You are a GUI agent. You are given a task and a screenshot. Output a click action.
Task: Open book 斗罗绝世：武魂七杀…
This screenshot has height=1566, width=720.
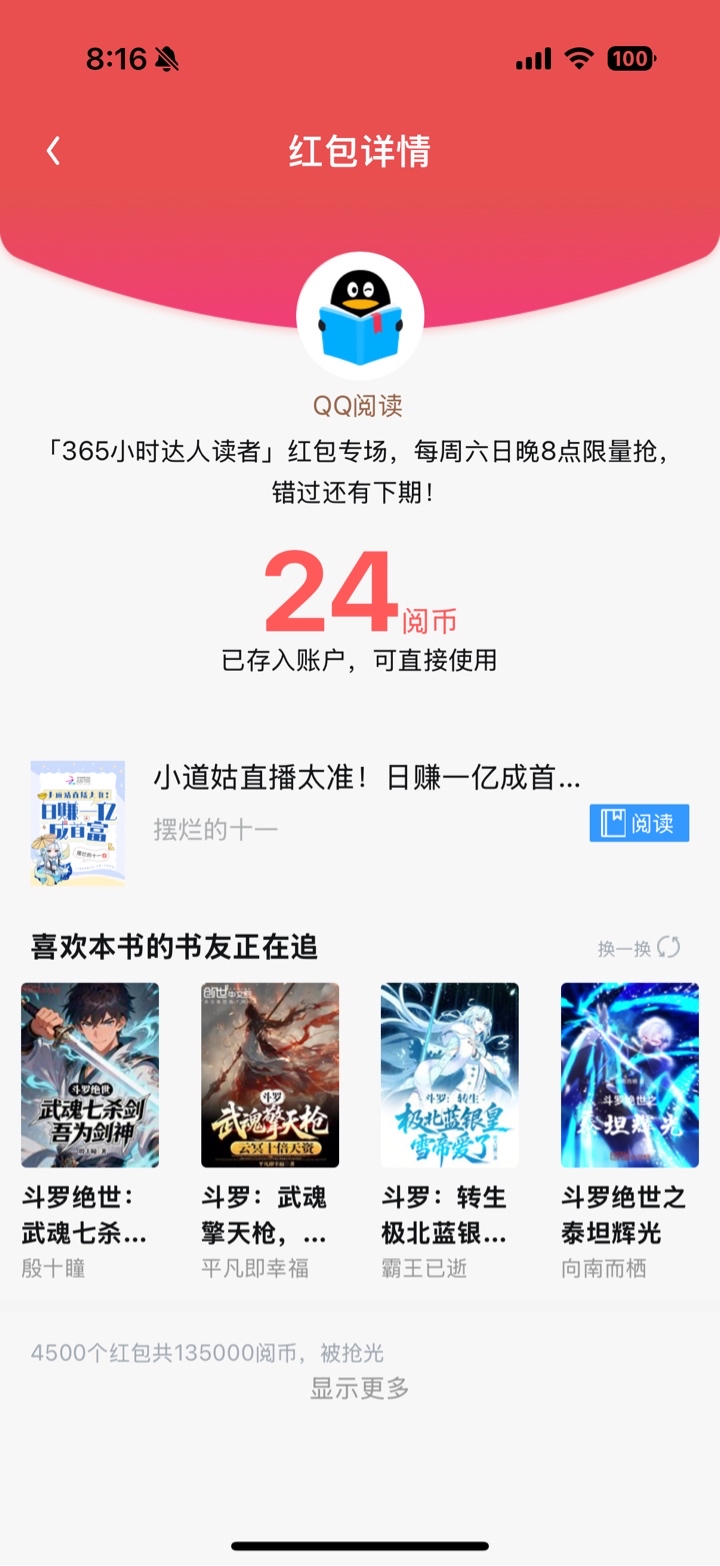point(90,1075)
